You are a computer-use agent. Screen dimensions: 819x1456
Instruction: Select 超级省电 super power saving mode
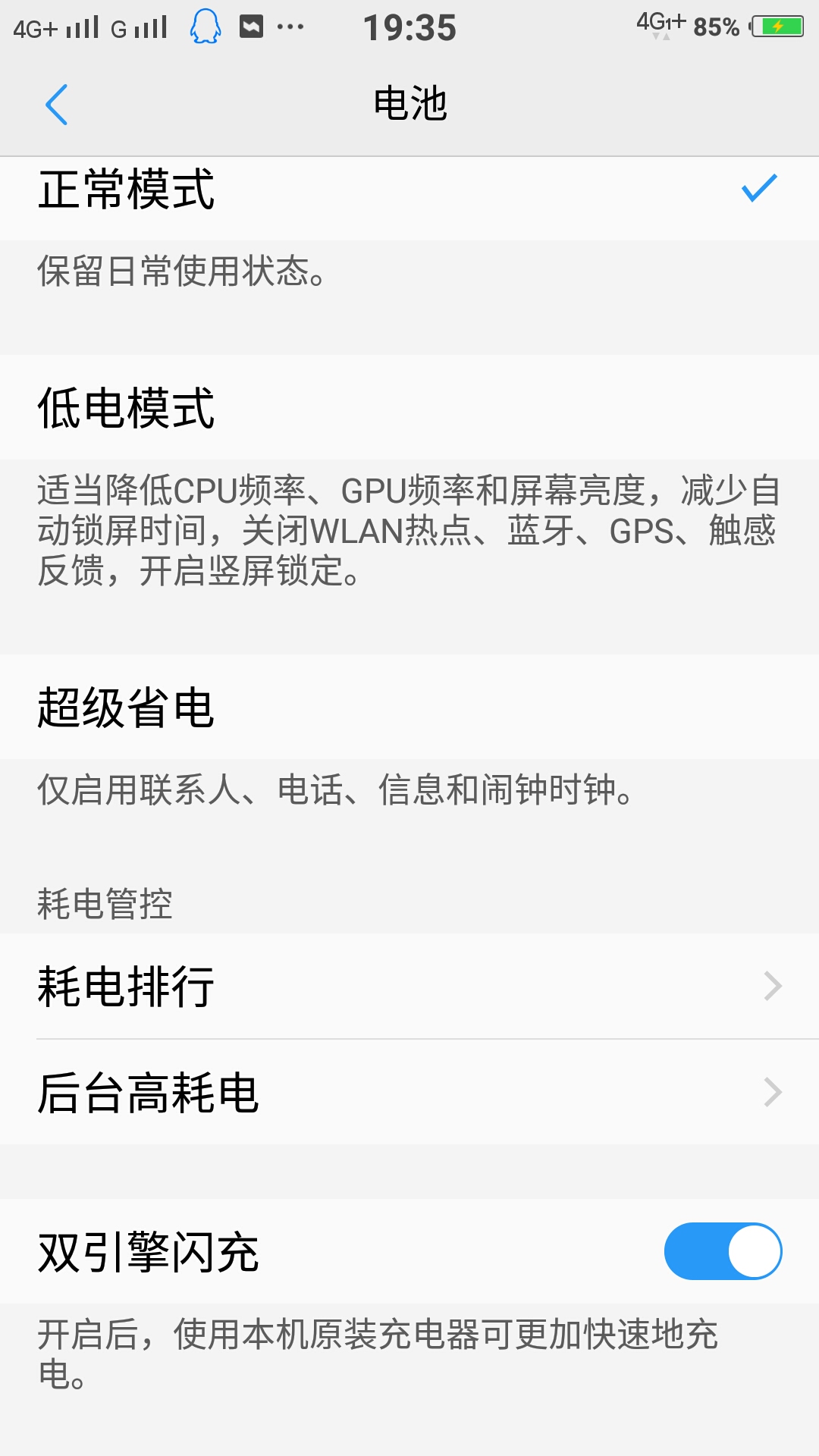pos(127,709)
